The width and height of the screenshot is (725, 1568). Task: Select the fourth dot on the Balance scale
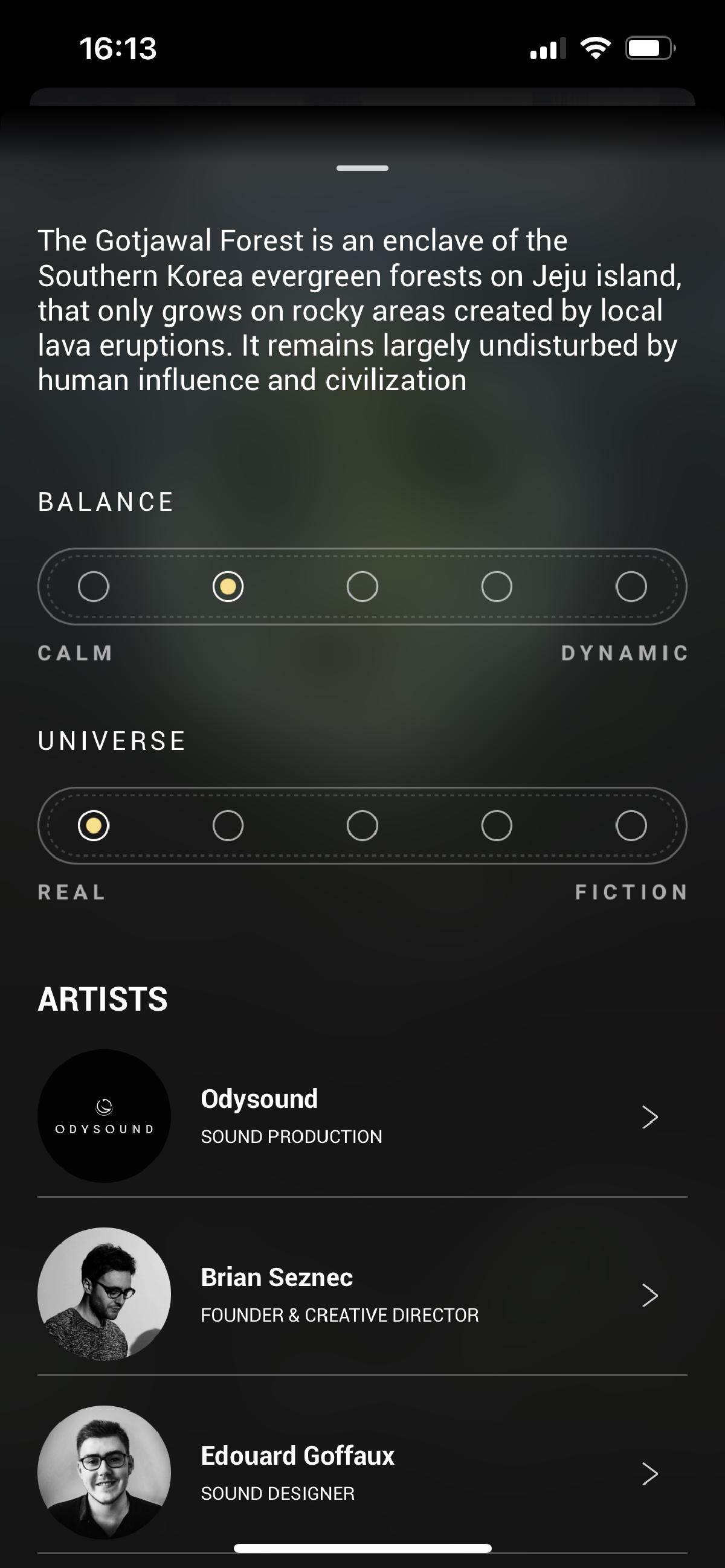(497, 587)
